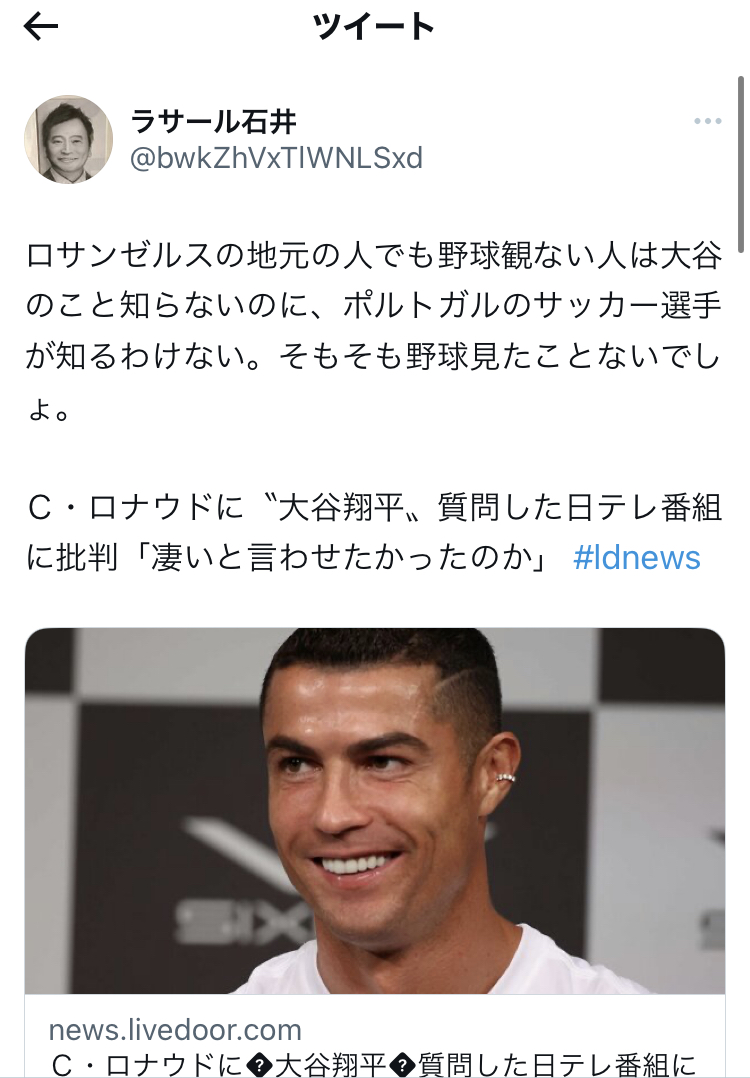Open the ラサール石井 account name
This screenshot has width=750, height=1078.
point(214,121)
